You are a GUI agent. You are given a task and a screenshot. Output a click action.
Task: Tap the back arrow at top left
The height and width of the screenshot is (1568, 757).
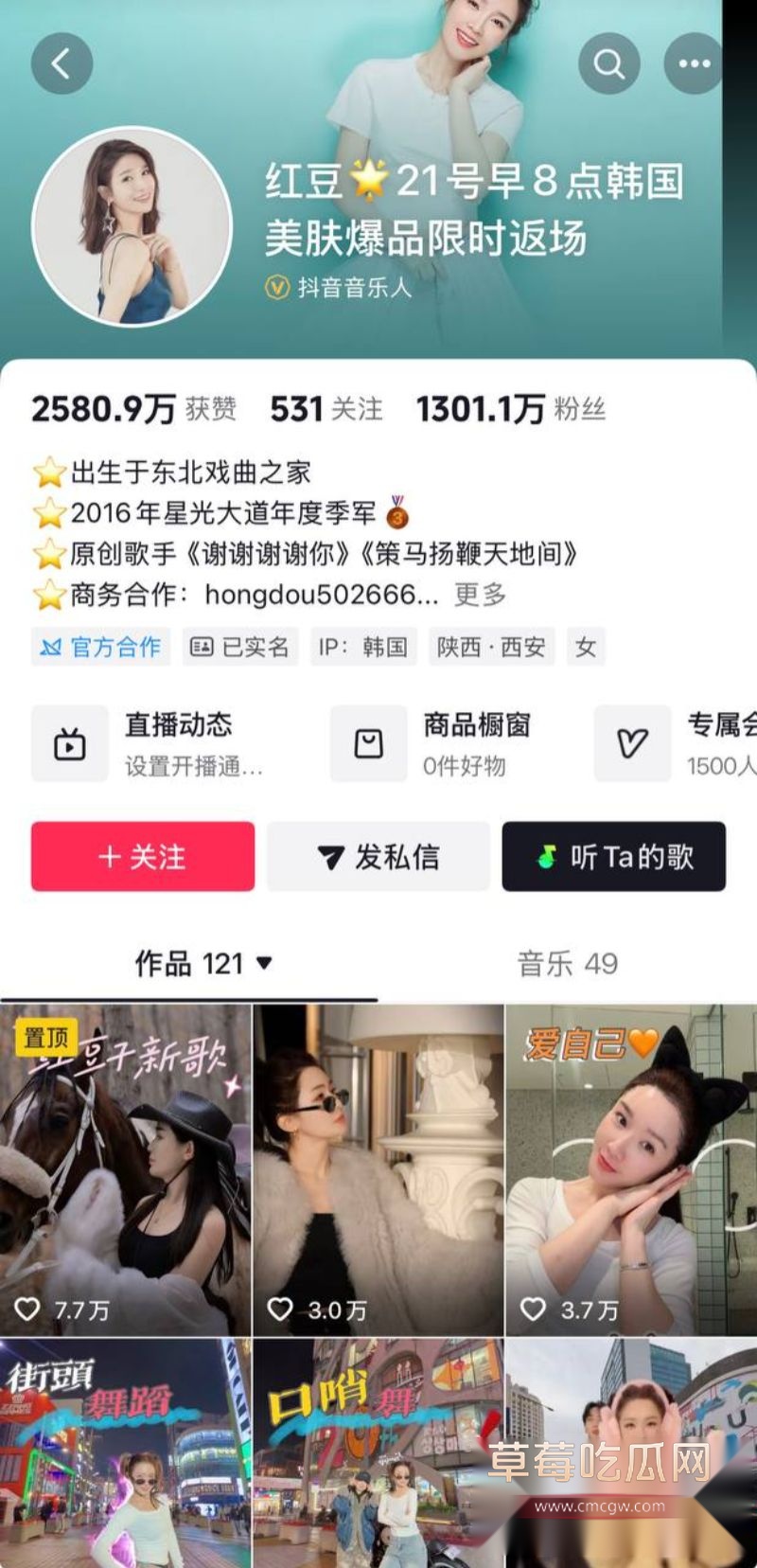click(62, 62)
